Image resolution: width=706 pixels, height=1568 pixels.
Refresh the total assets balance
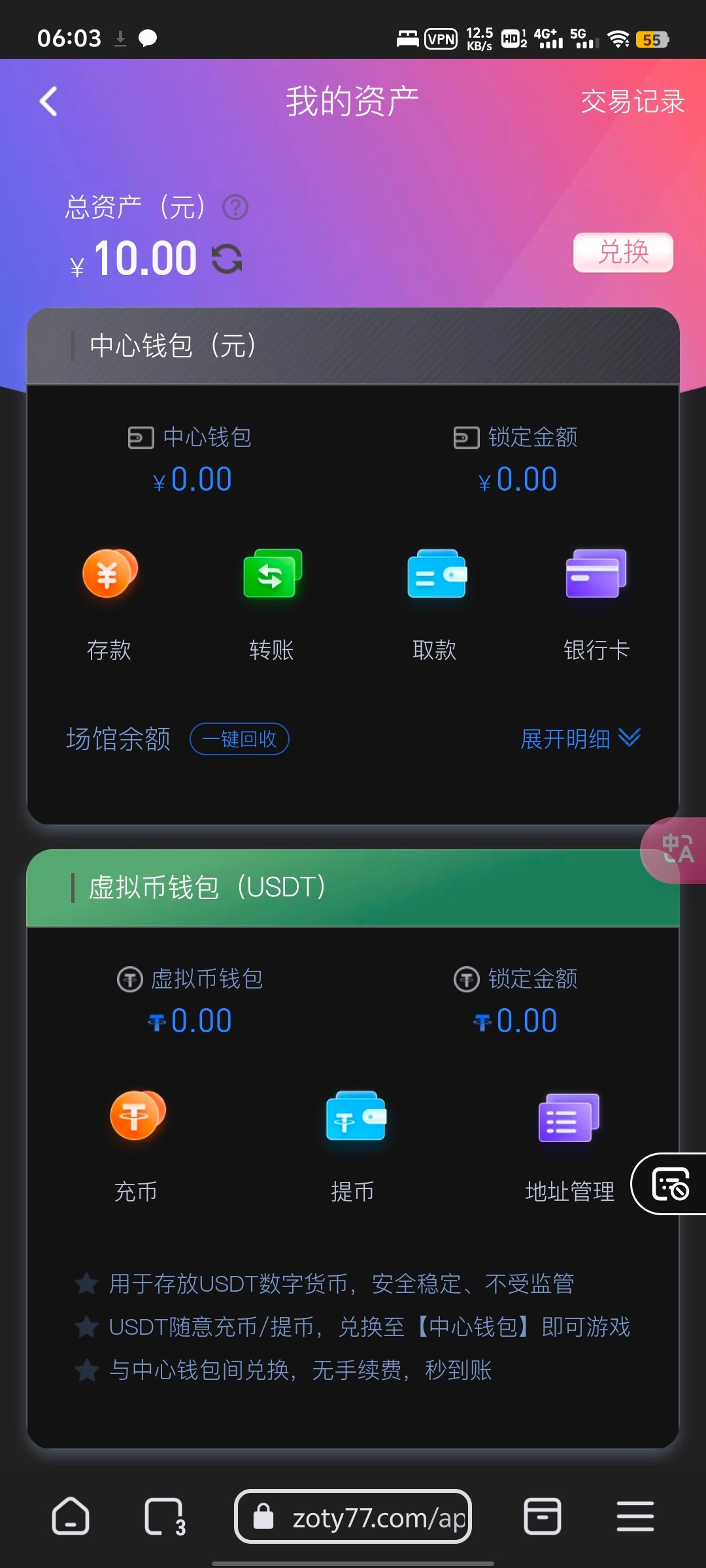[227, 259]
